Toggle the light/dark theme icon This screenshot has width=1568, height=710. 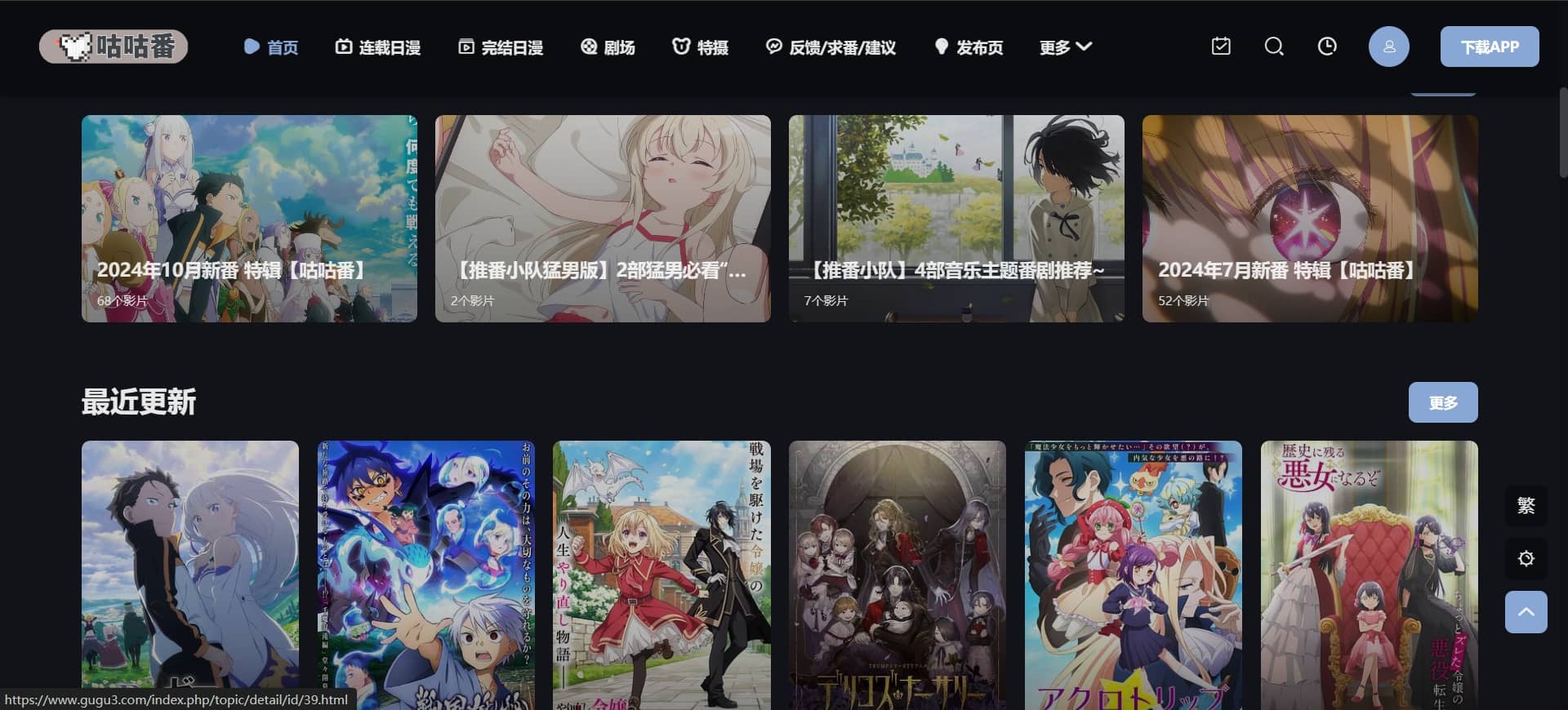coord(1526,558)
